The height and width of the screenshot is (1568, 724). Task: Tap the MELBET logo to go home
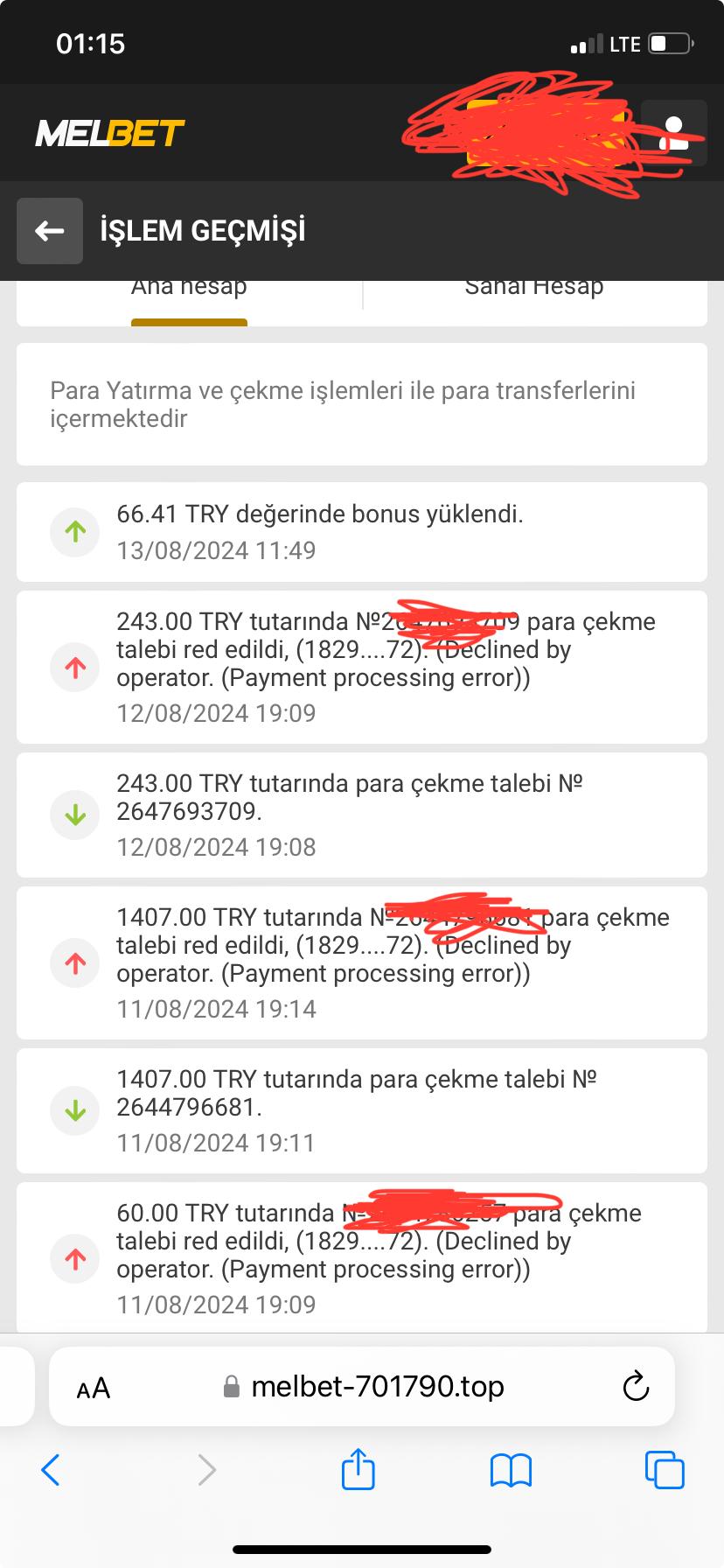point(110,133)
